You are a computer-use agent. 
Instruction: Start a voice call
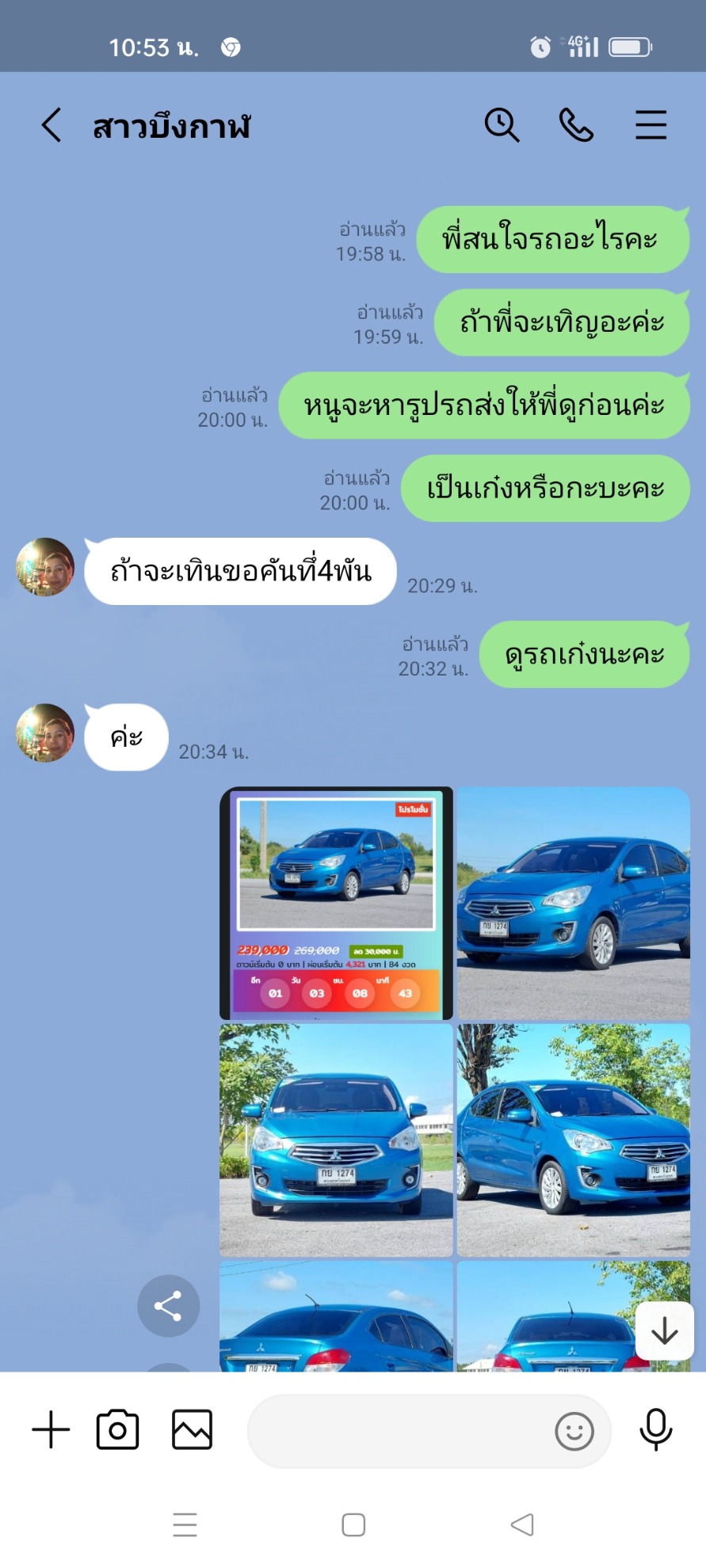point(576,125)
